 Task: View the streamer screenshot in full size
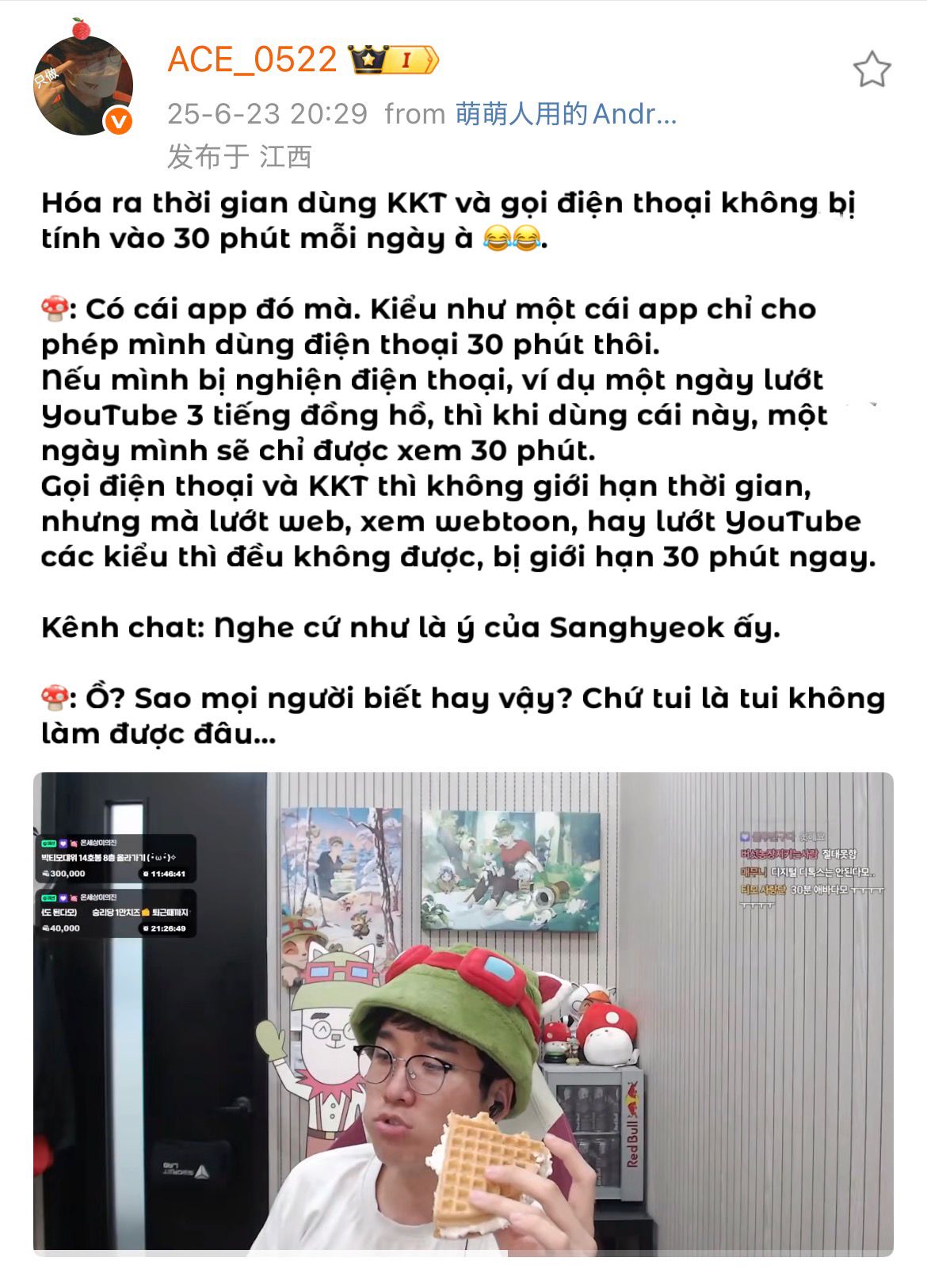point(463,1014)
